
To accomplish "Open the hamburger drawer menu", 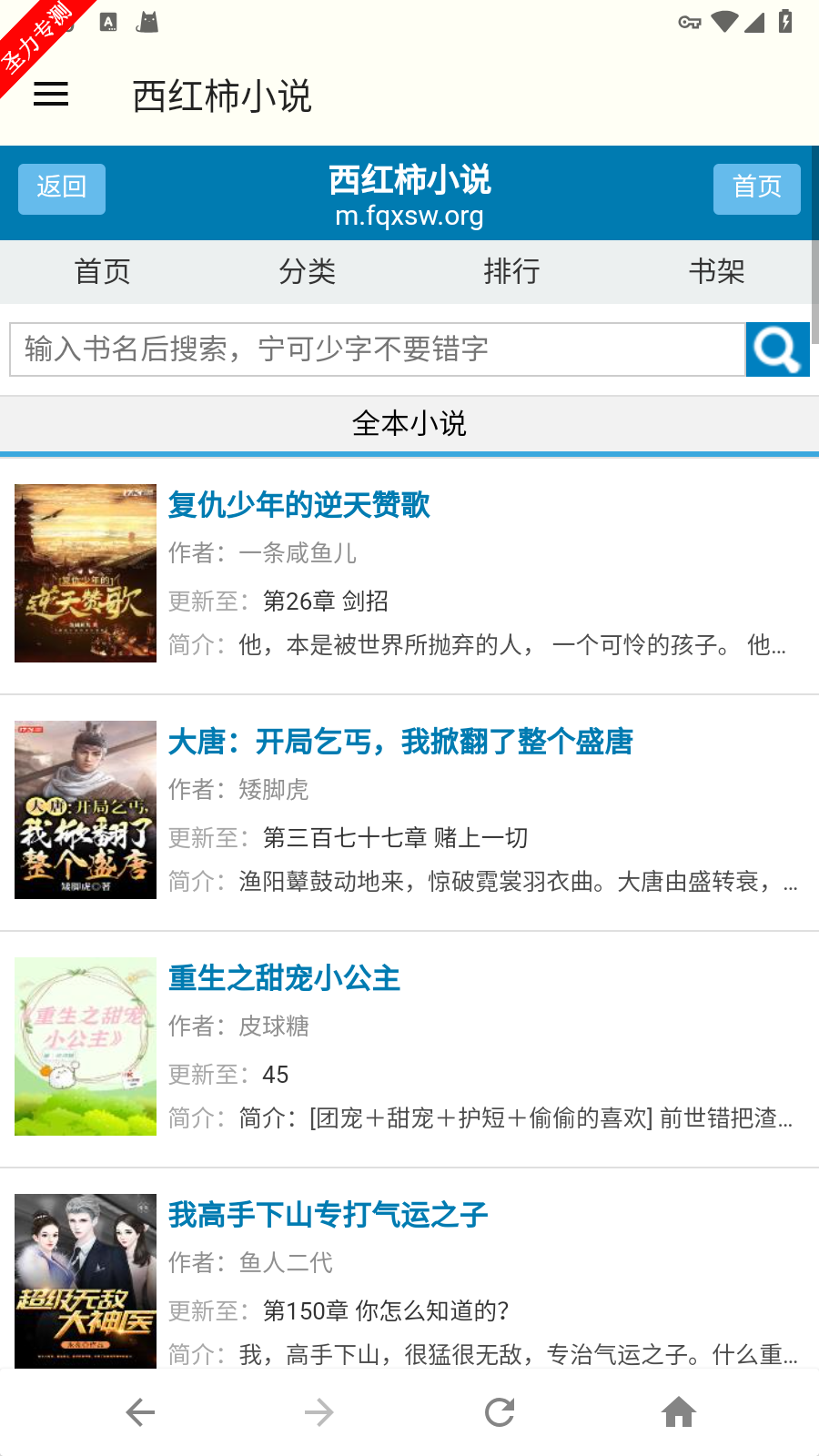I will [51, 95].
